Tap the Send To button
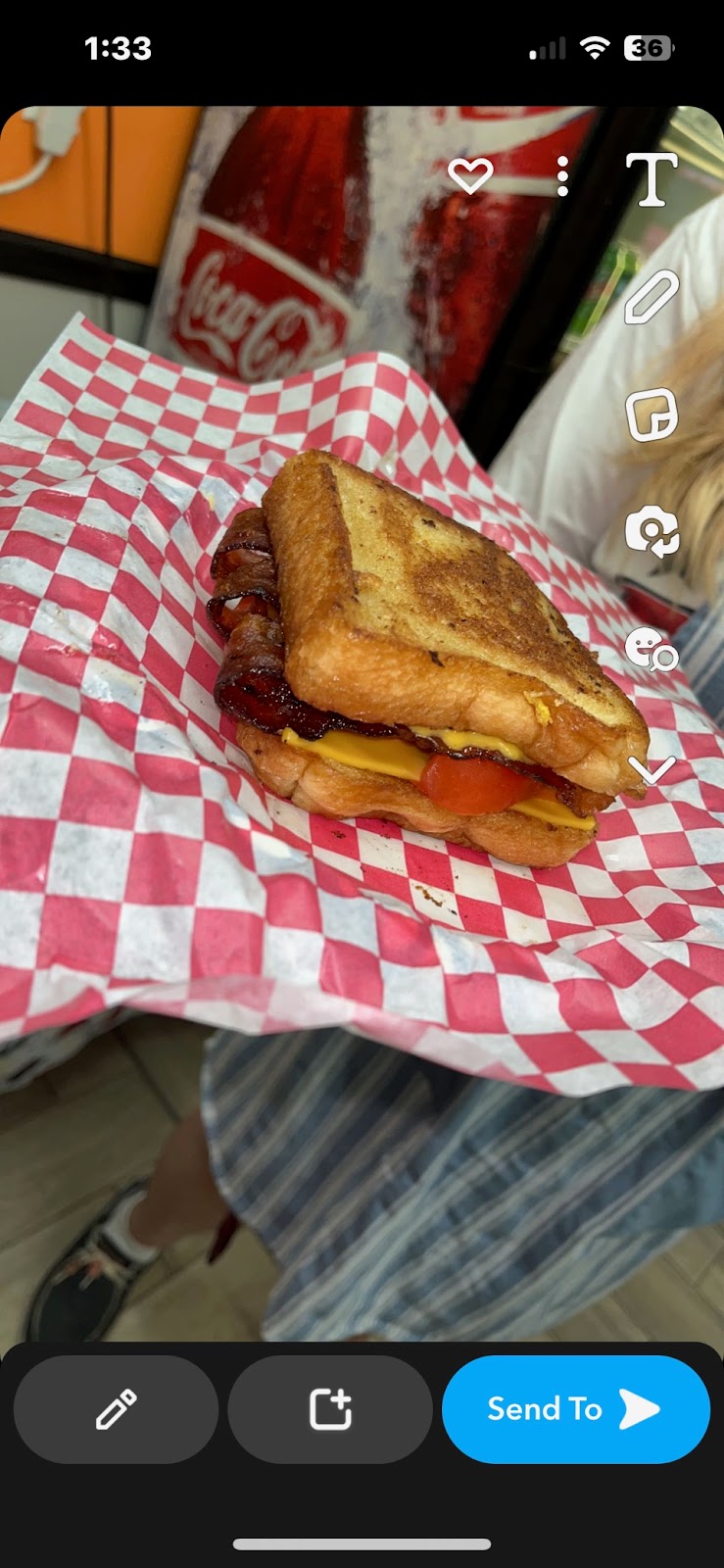This screenshot has width=724, height=1568. [576, 1409]
